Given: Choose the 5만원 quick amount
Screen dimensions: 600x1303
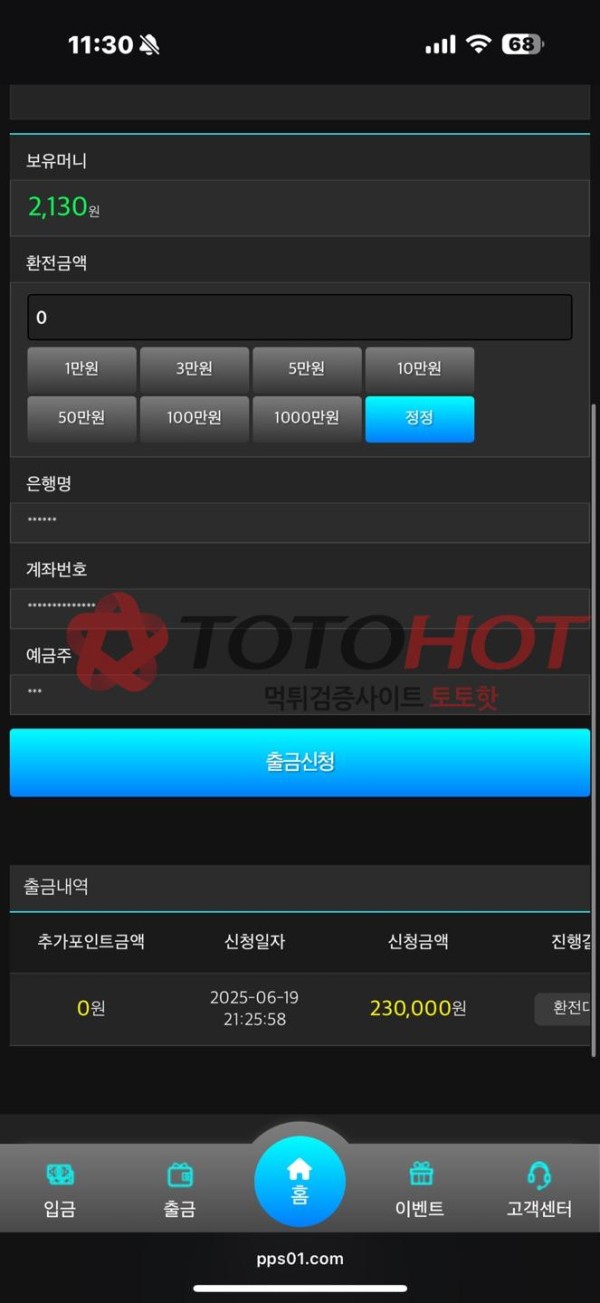Looking at the screenshot, I should coord(307,369).
